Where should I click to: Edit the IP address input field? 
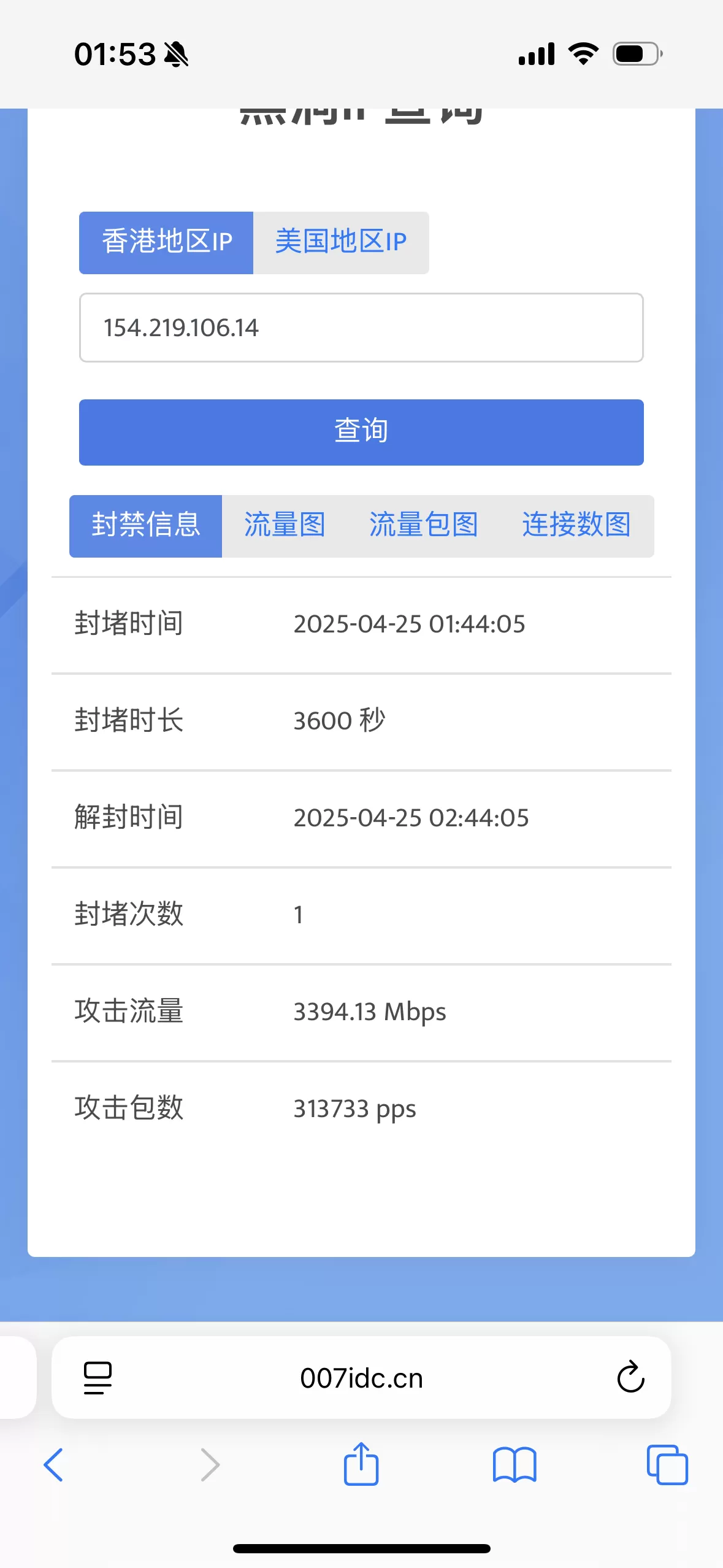(x=361, y=327)
